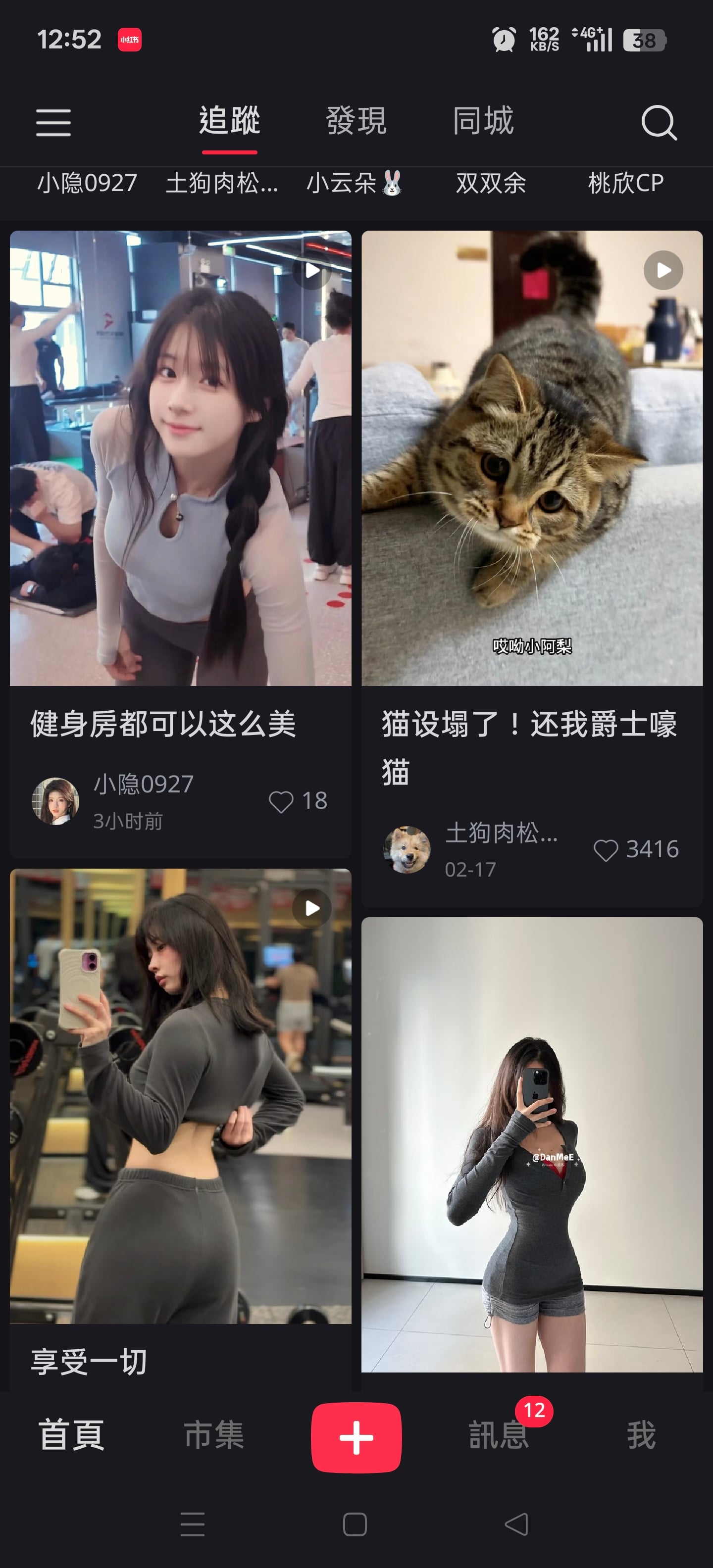Like the cat post with 3416 likes
The height and width of the screenshot is (1568, 713).
coord(606,850)
